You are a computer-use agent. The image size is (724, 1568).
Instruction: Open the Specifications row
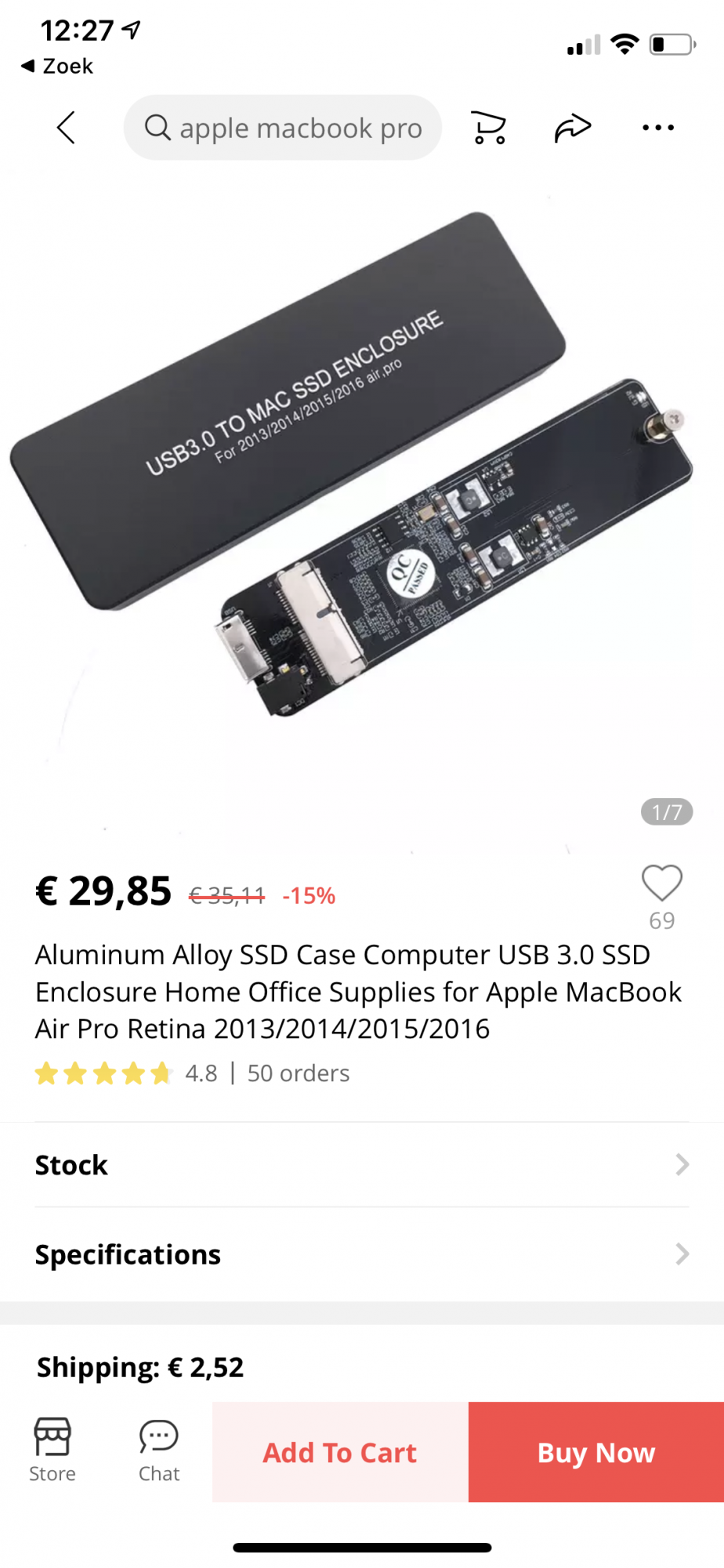tap(362, 1254)
